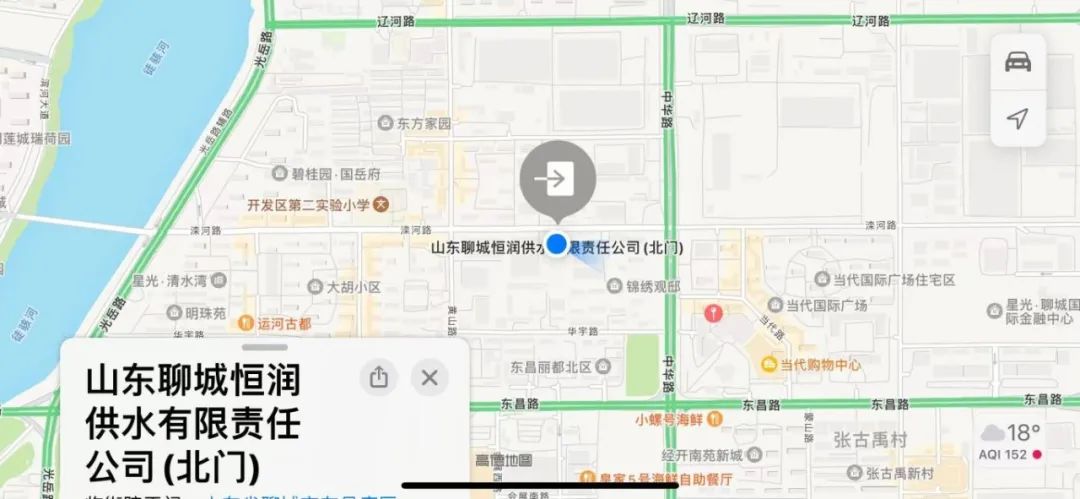Share the 山东聊城恒润供水 location

378,377
